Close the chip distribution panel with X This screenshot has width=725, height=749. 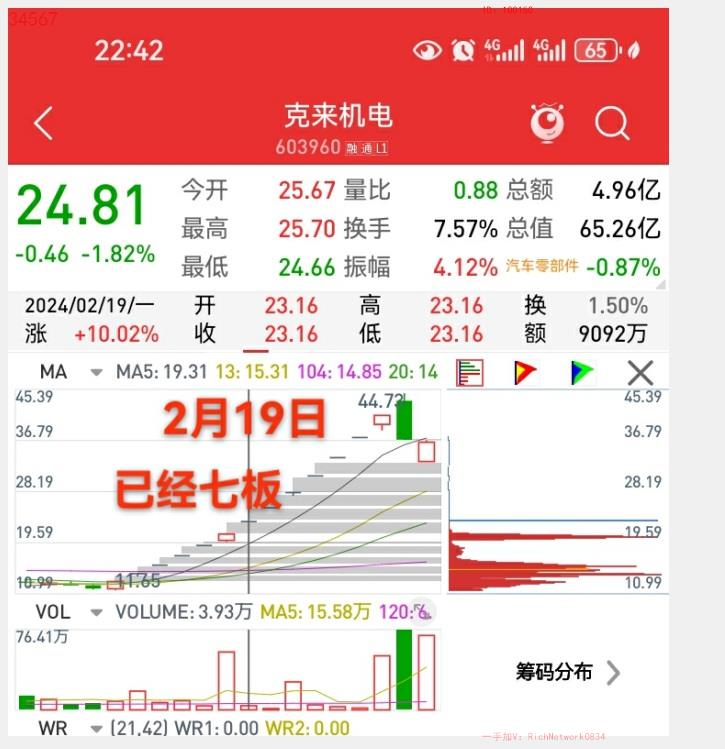pyautogui.click(x=640, y=373)
